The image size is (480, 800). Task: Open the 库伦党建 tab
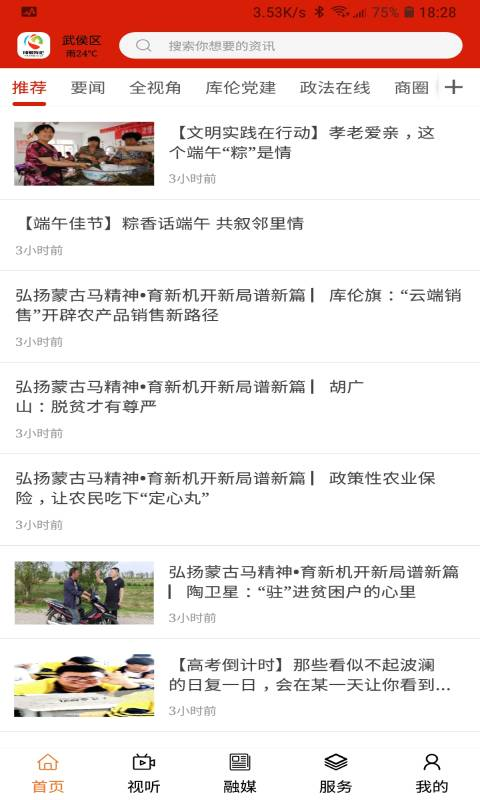click(240, 88)
